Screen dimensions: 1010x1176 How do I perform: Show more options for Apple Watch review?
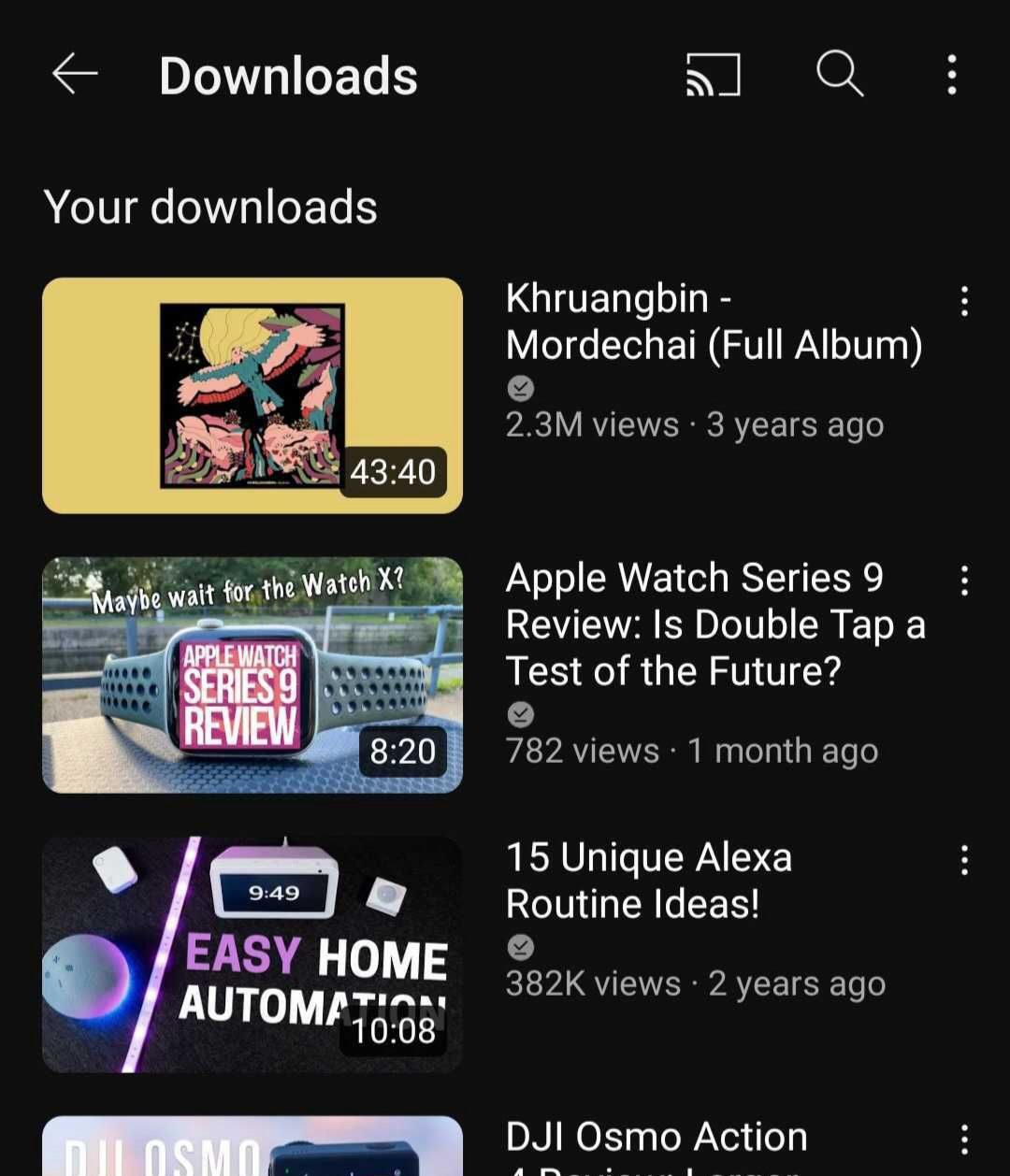click(964, 581)
